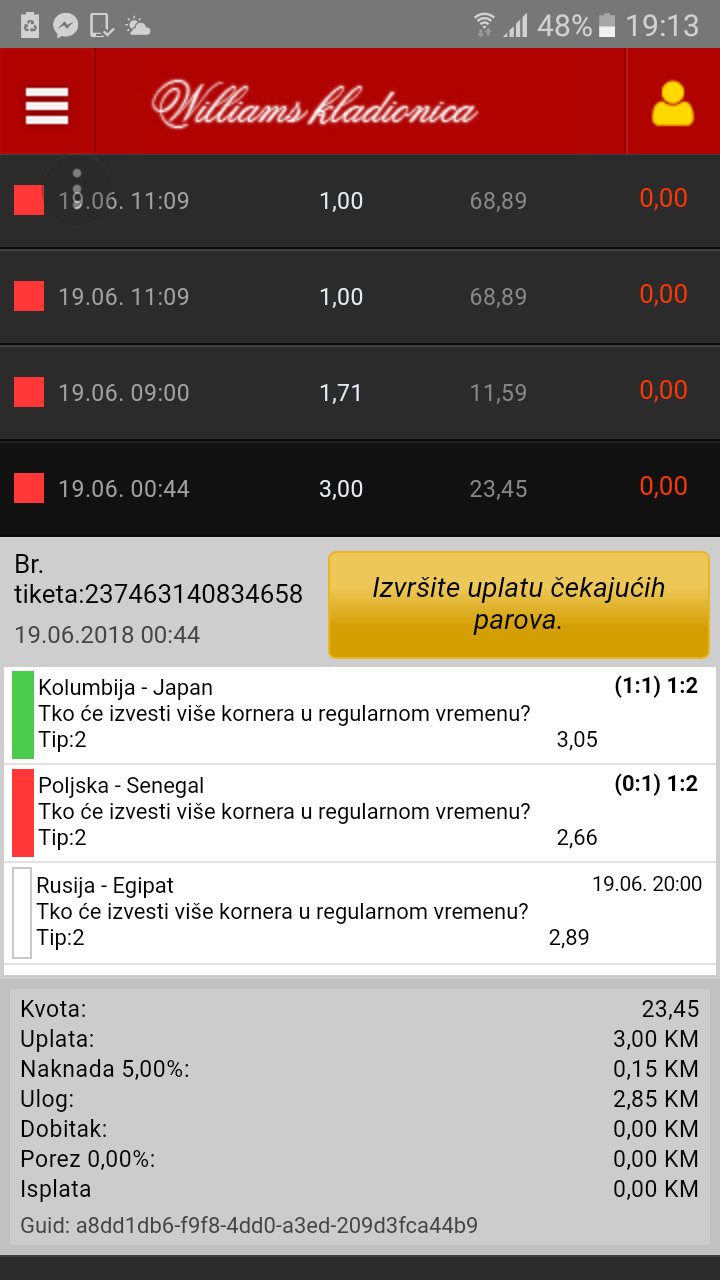View the Rusija - Egipat match row
The width and height of the screenshot is (720, 1280).
[x=360, y=913]
